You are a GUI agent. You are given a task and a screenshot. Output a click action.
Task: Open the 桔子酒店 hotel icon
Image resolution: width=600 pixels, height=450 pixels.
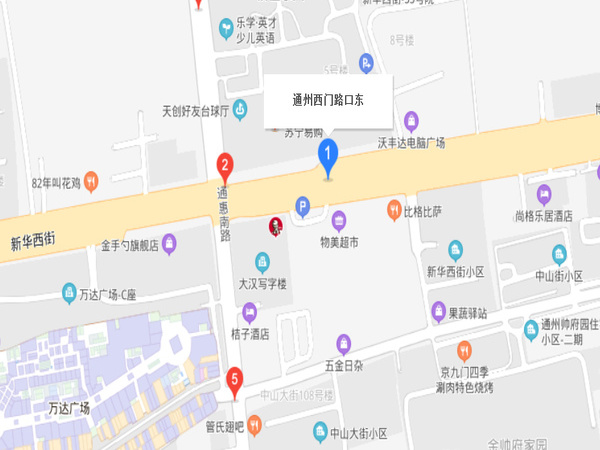[x=249, y=312]
